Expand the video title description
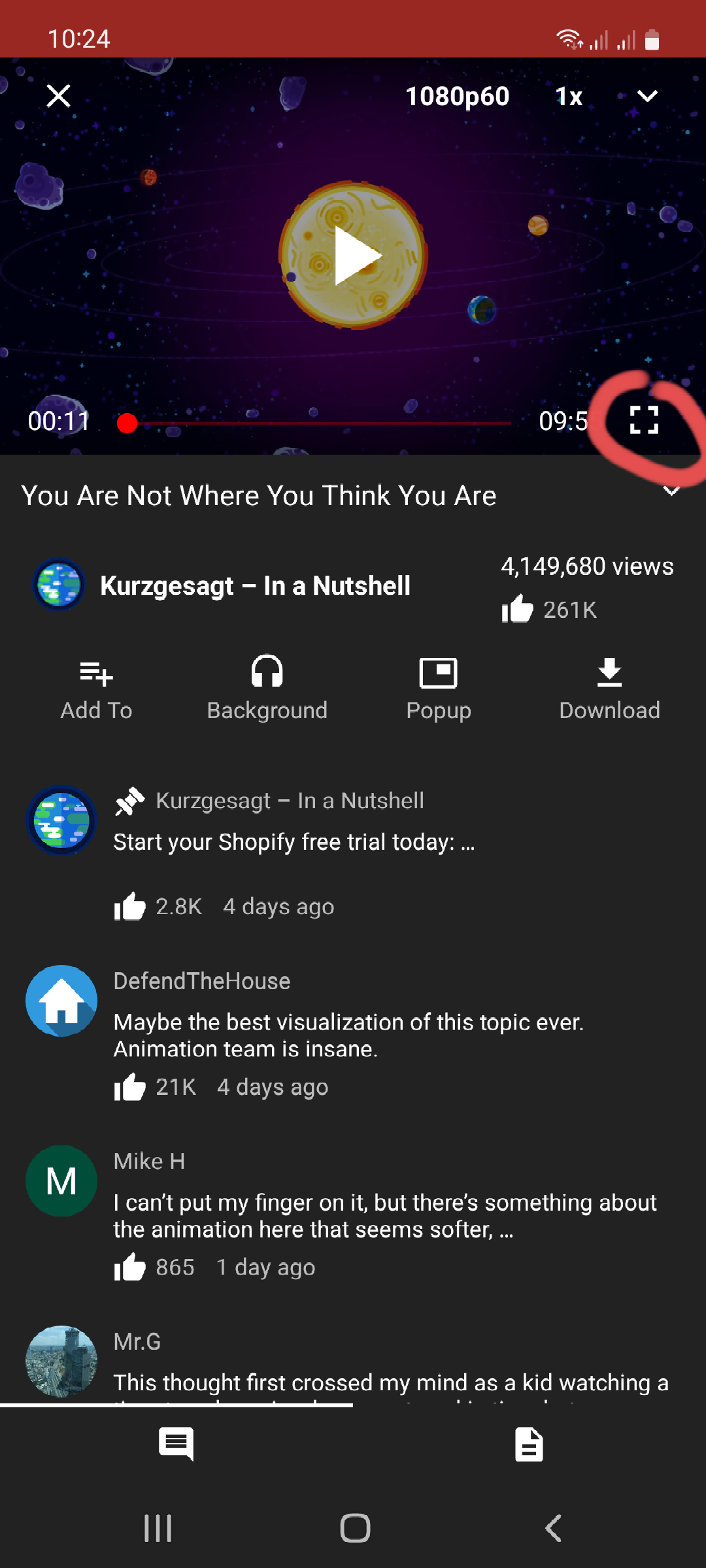706x1568 pixels. tap(671, 492)
